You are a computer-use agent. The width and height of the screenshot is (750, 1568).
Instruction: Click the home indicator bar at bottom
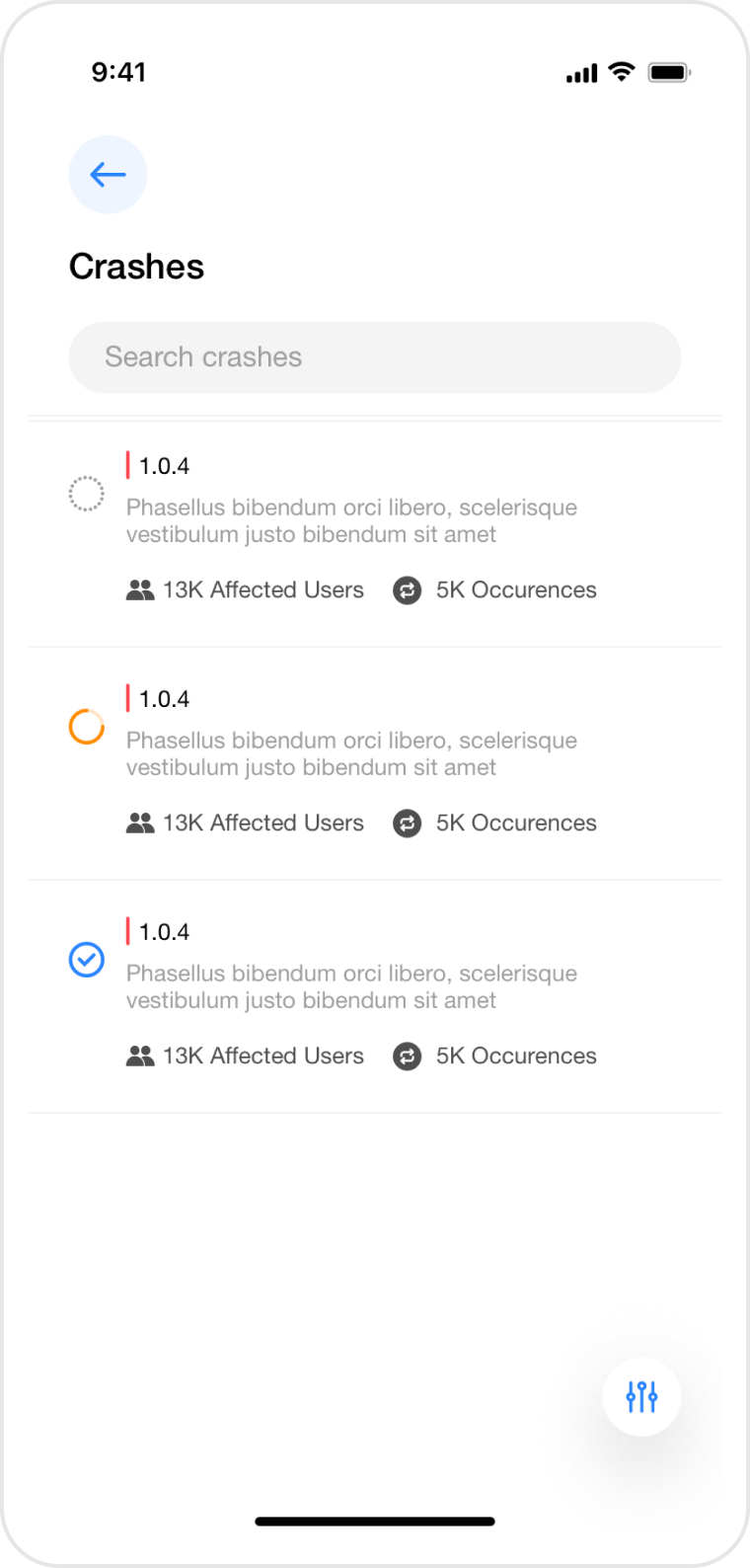[x=375, y=1522]
